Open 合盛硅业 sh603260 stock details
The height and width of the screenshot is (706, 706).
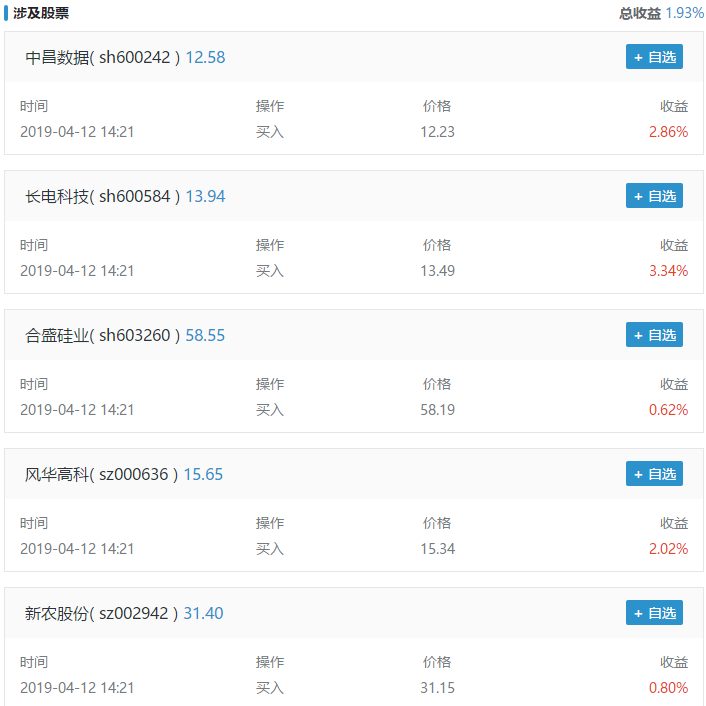click(x=103, y=336)
